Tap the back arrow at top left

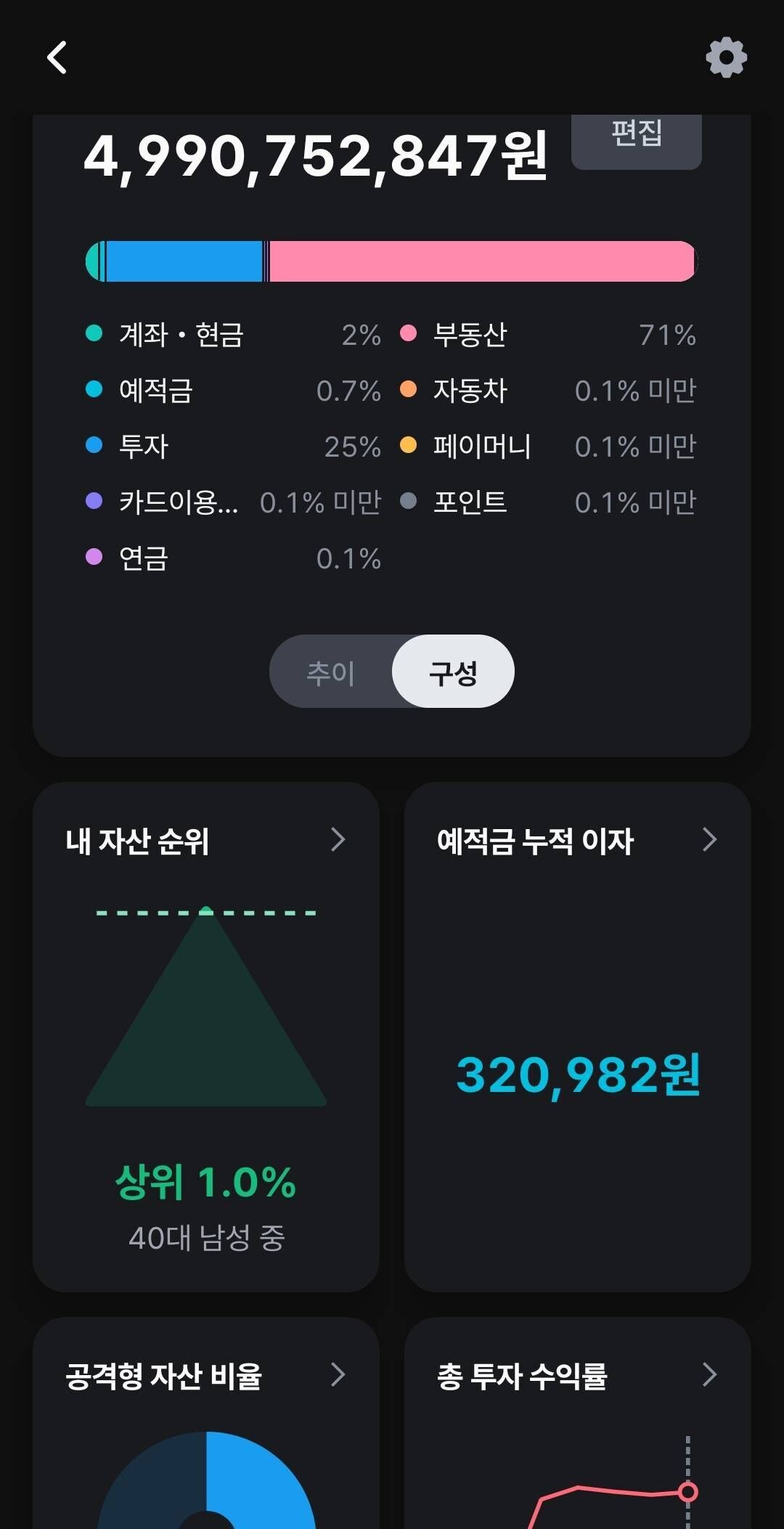pyautogui.click(x=57, y=58)
